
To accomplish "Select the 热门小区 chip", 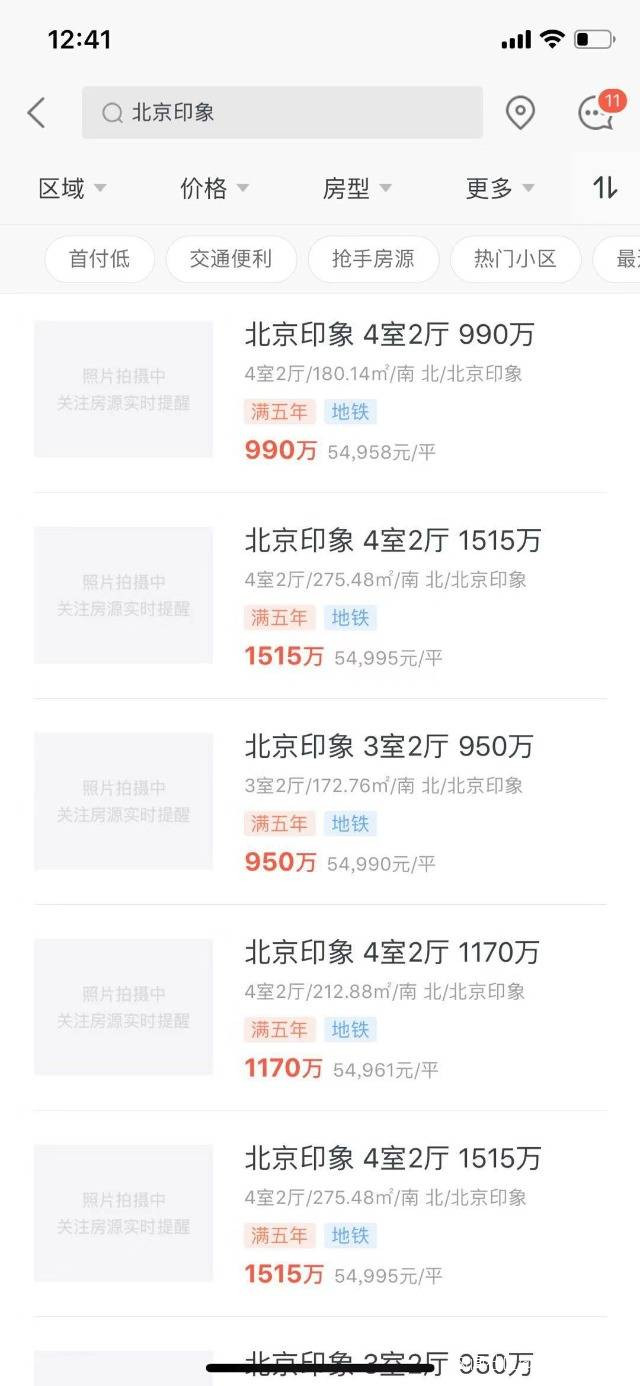I will coord(515,260).
